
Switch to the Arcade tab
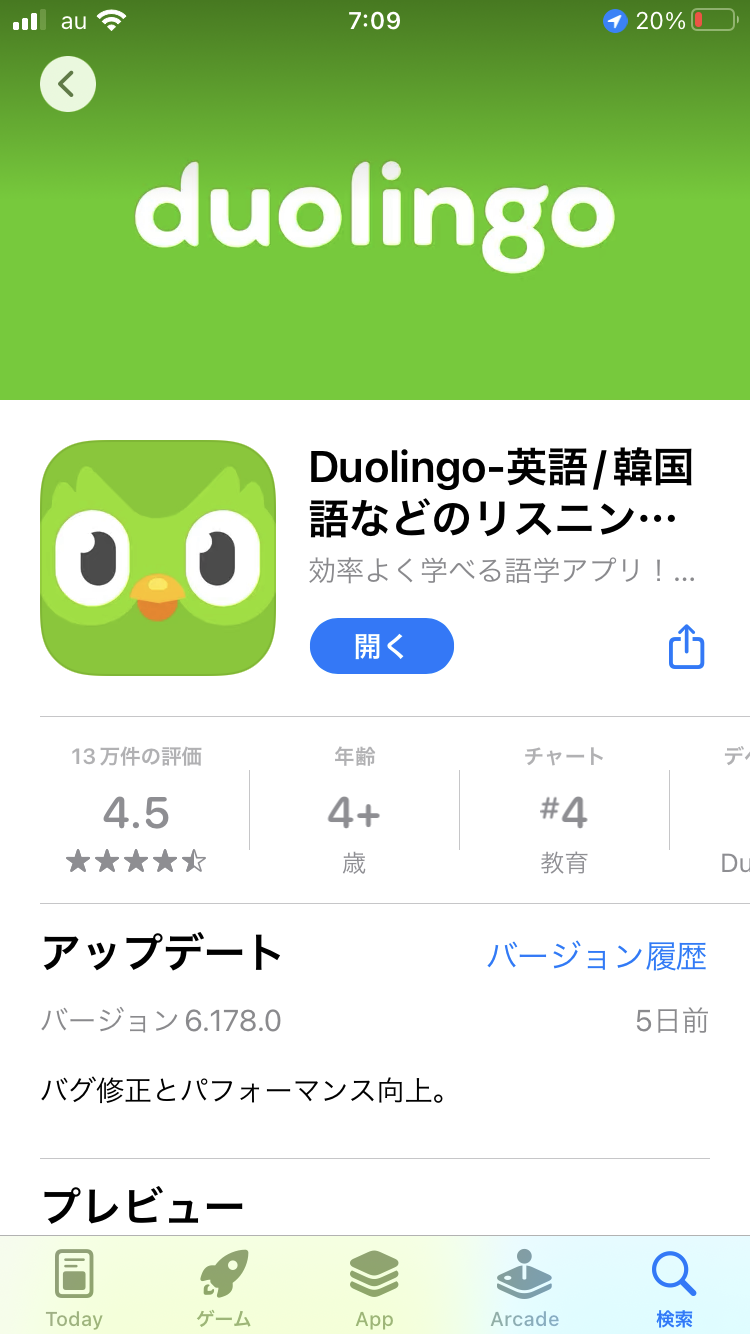(x=524, y=1288)
